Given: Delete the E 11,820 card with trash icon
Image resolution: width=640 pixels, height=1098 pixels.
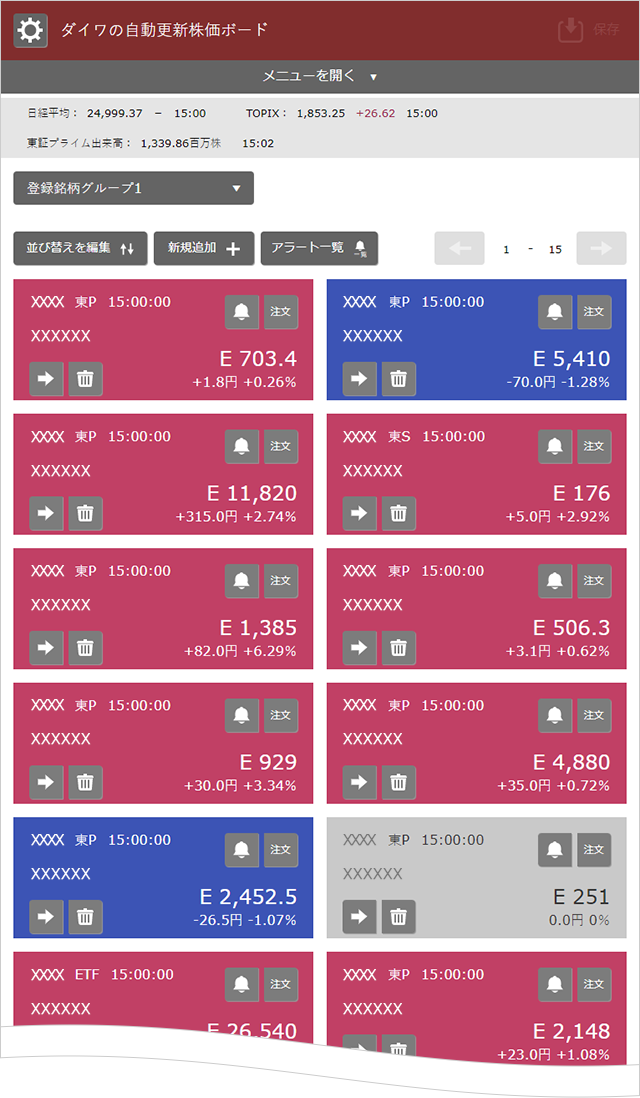Looking at the screenshot, I should [x=85, y=514].
